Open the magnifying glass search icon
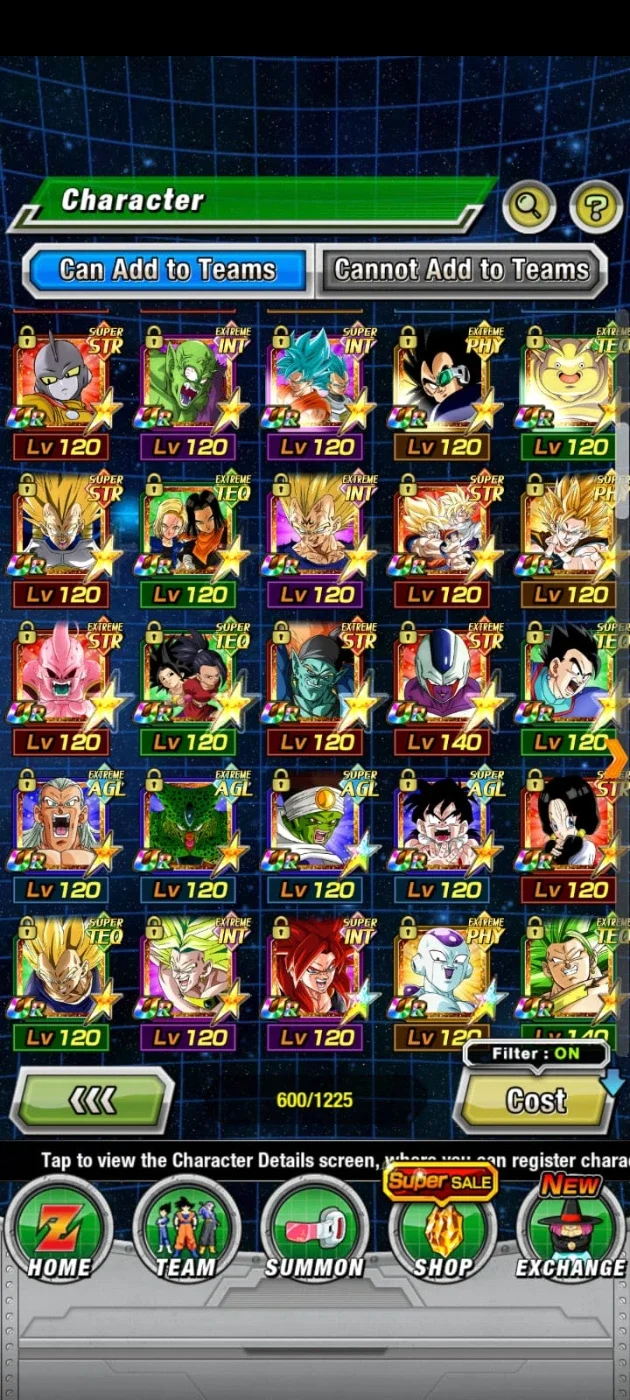 coord(531,207)
